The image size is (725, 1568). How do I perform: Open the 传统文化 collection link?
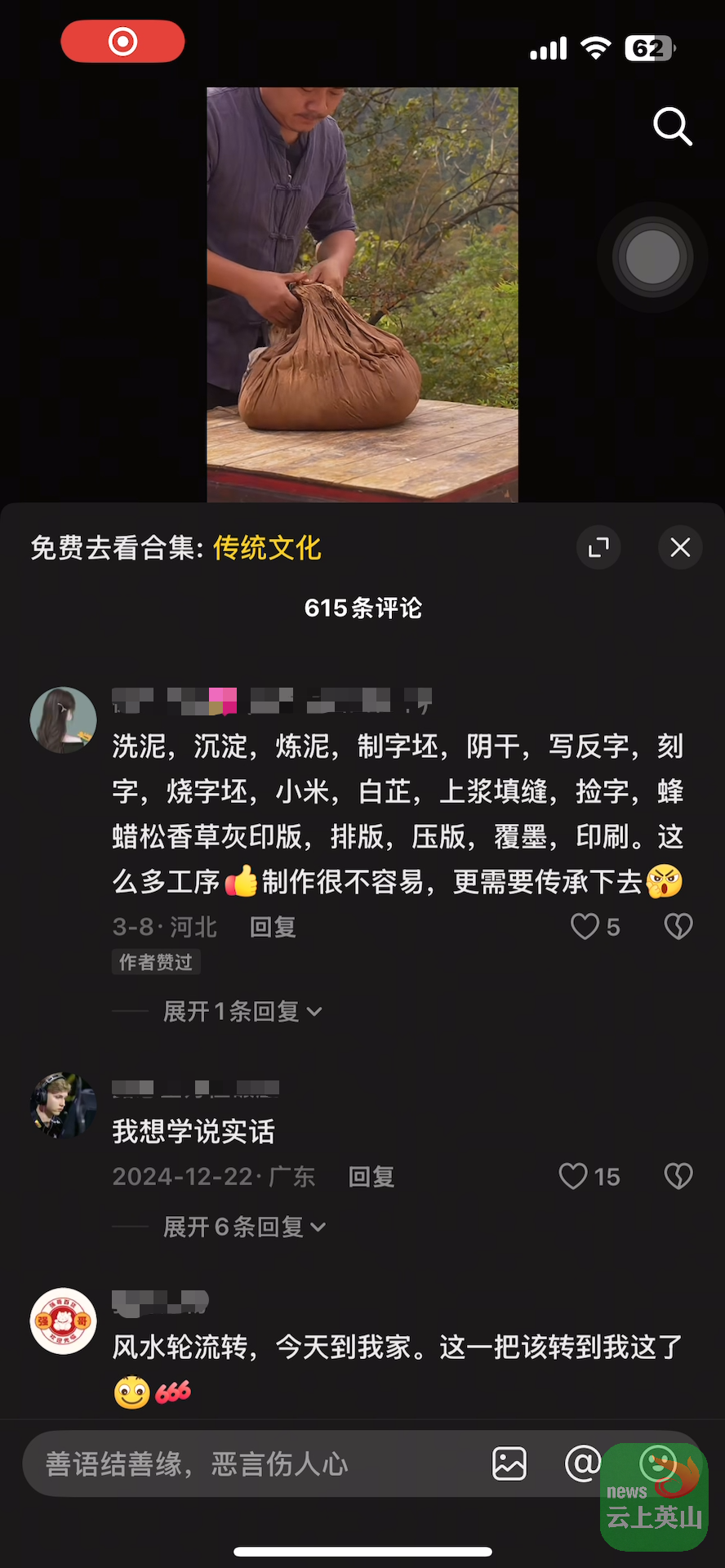click(x=267, y=548)
